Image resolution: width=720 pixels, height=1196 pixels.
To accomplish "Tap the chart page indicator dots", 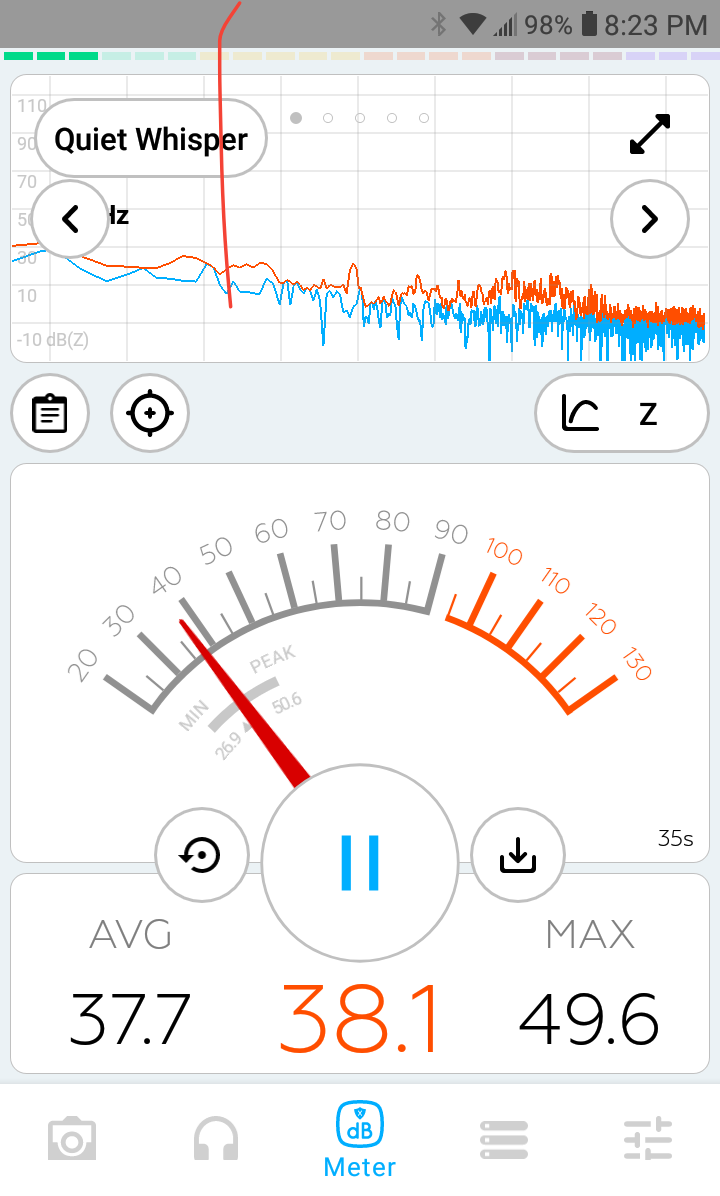I will [x=360, y=117].
